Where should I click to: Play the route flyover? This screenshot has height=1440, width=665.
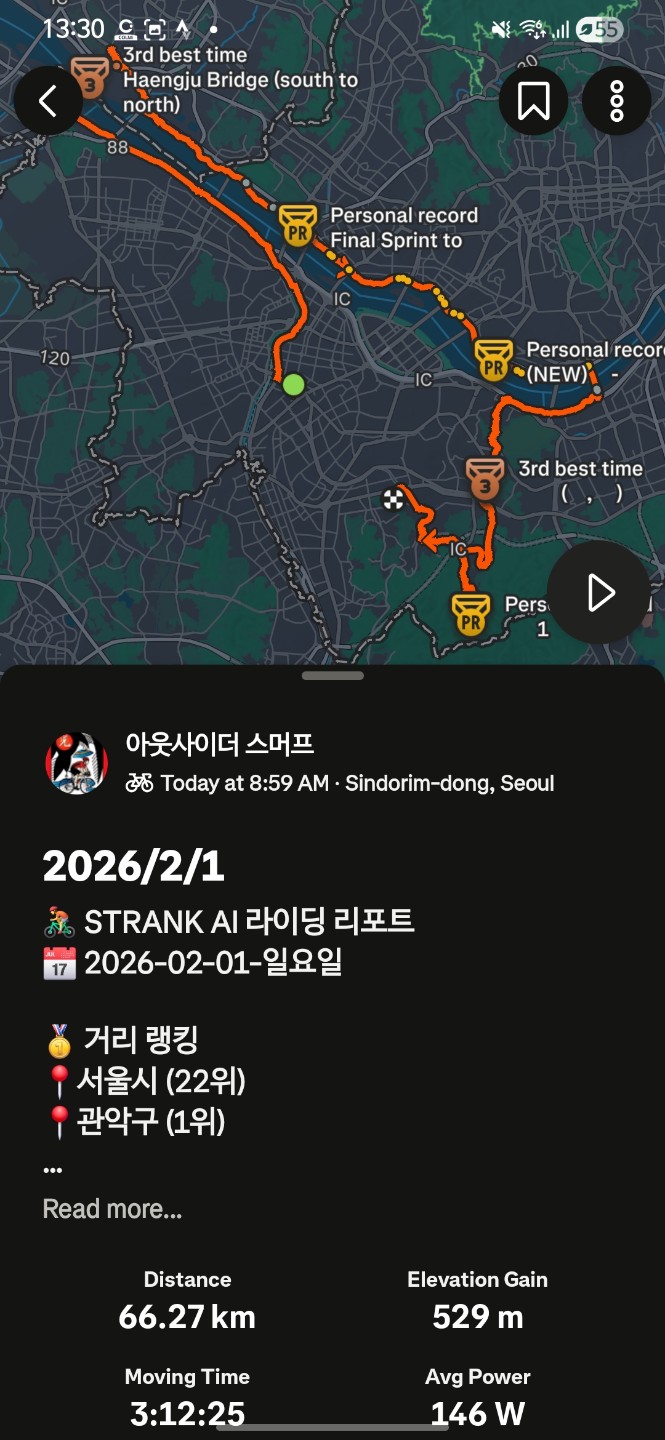coord(599,593)
